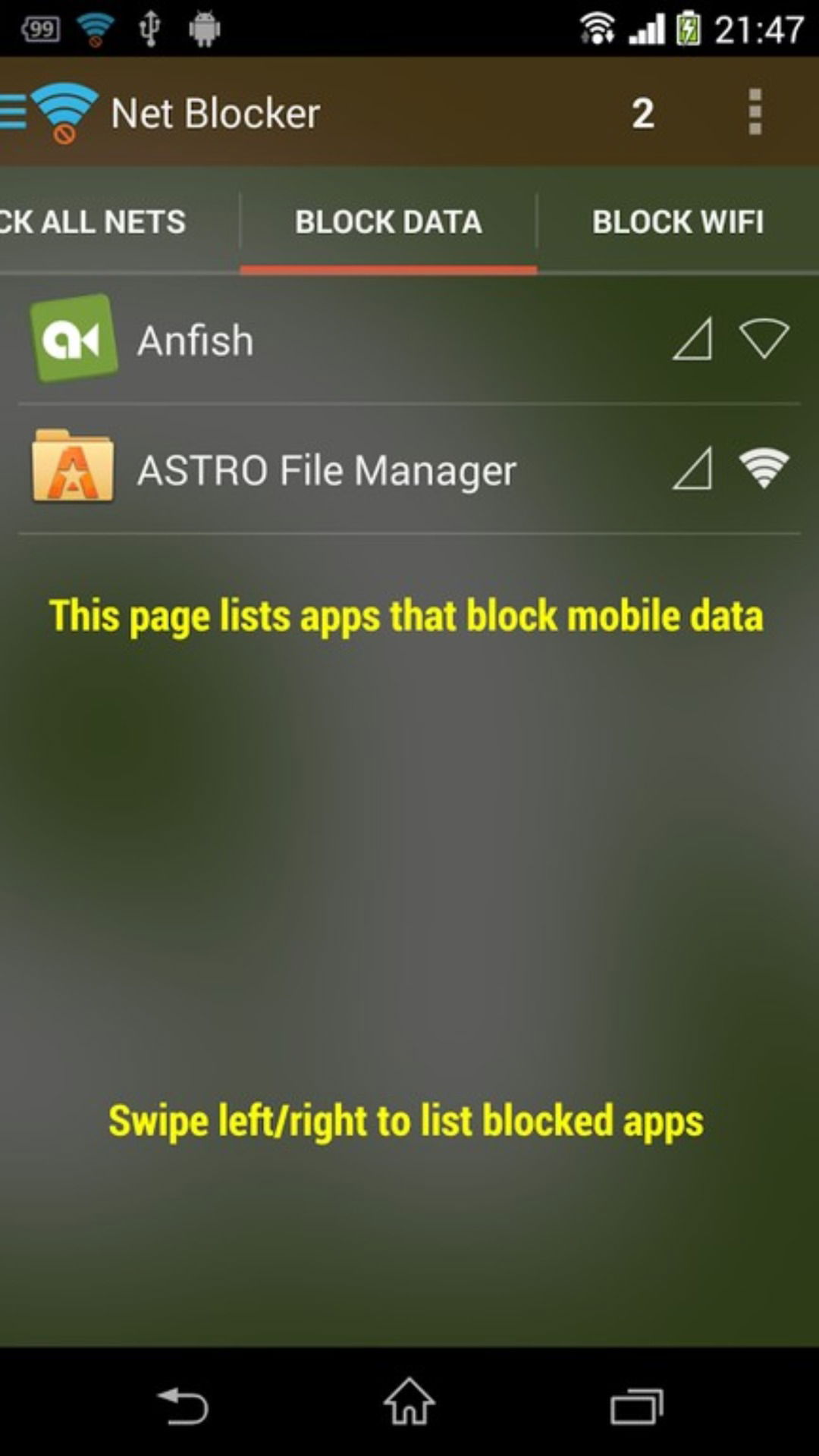The width and height of the screenshot is (819, 1456).
Task: Toggle mobile data blocking for Anfish
Action: (692, 339)
